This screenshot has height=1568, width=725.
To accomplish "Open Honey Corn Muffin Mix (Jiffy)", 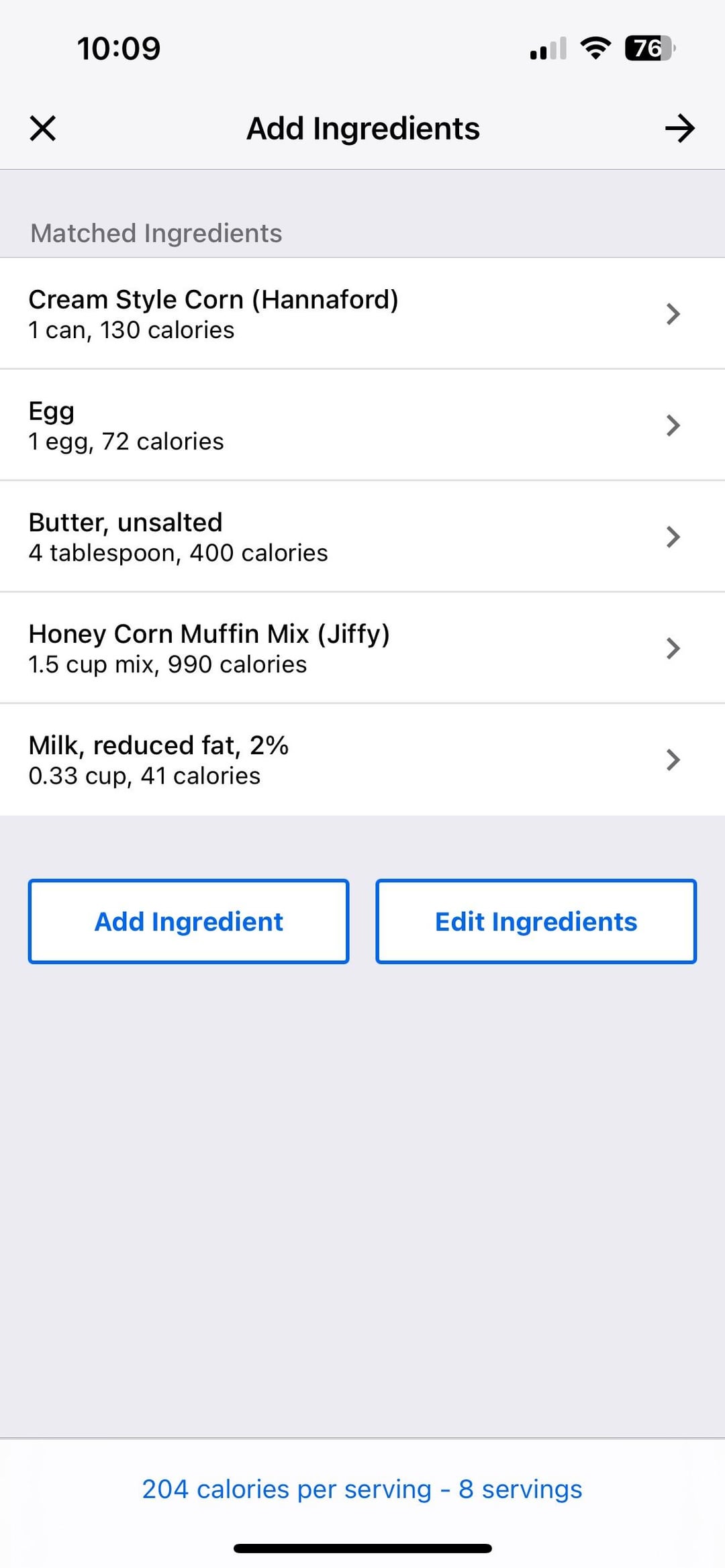I will point(362,647).
